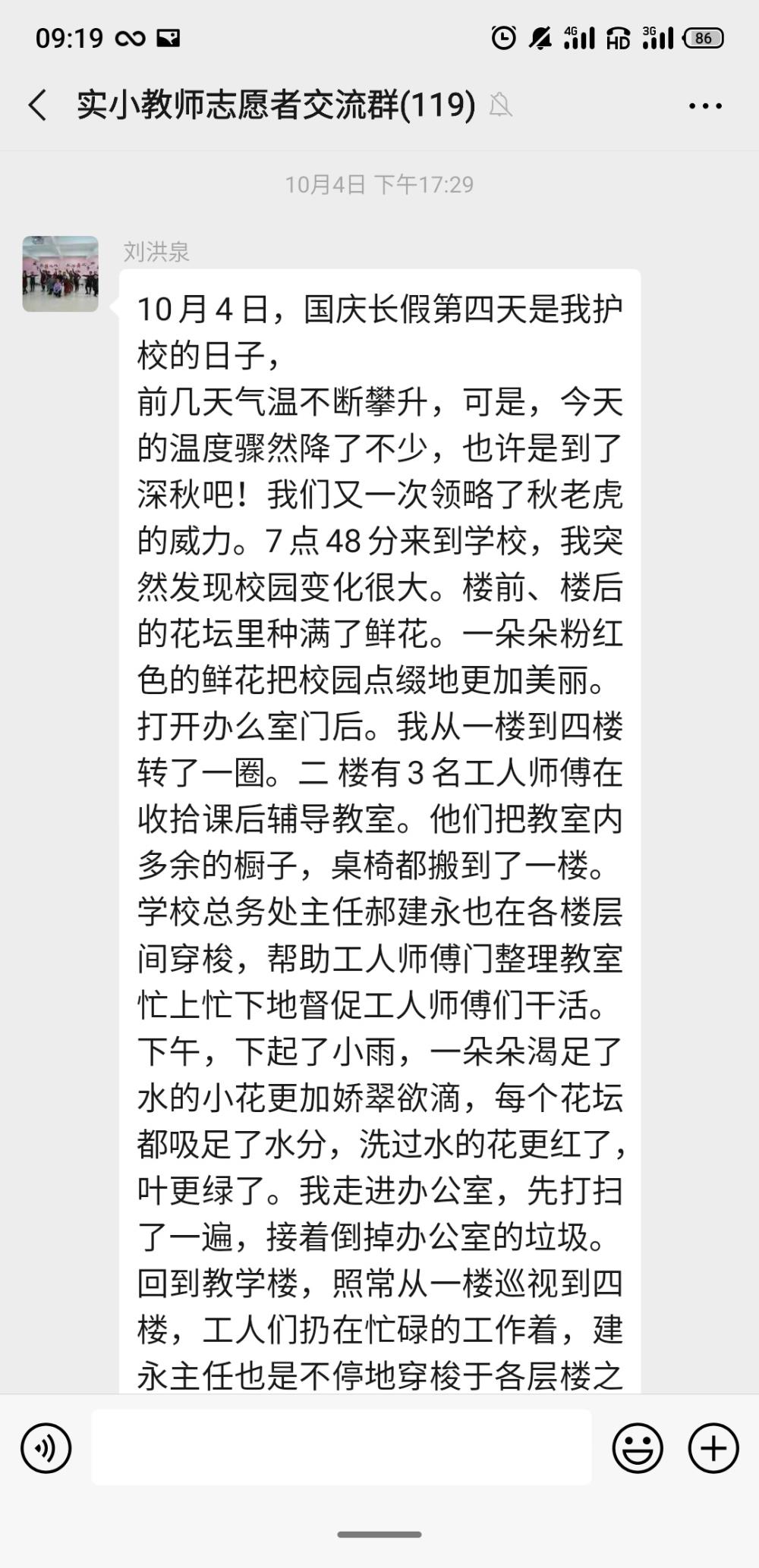Open the plus attachment menu
The width and height of the screenshot is (759, 1568).
point(713,1447)
